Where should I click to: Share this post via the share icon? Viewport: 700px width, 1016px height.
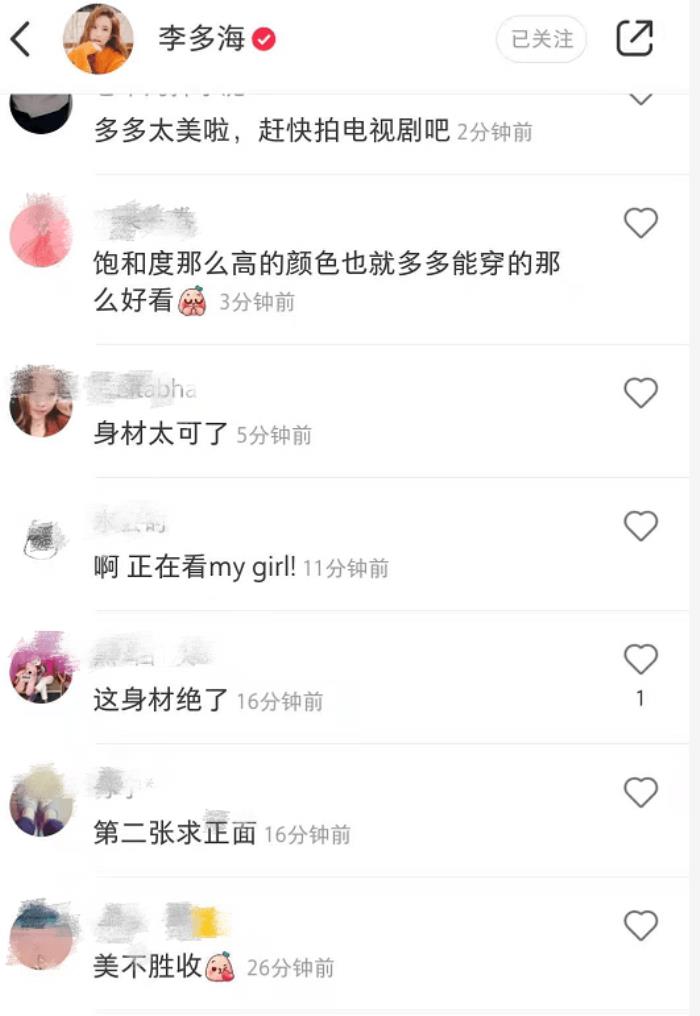coord(634,39)
